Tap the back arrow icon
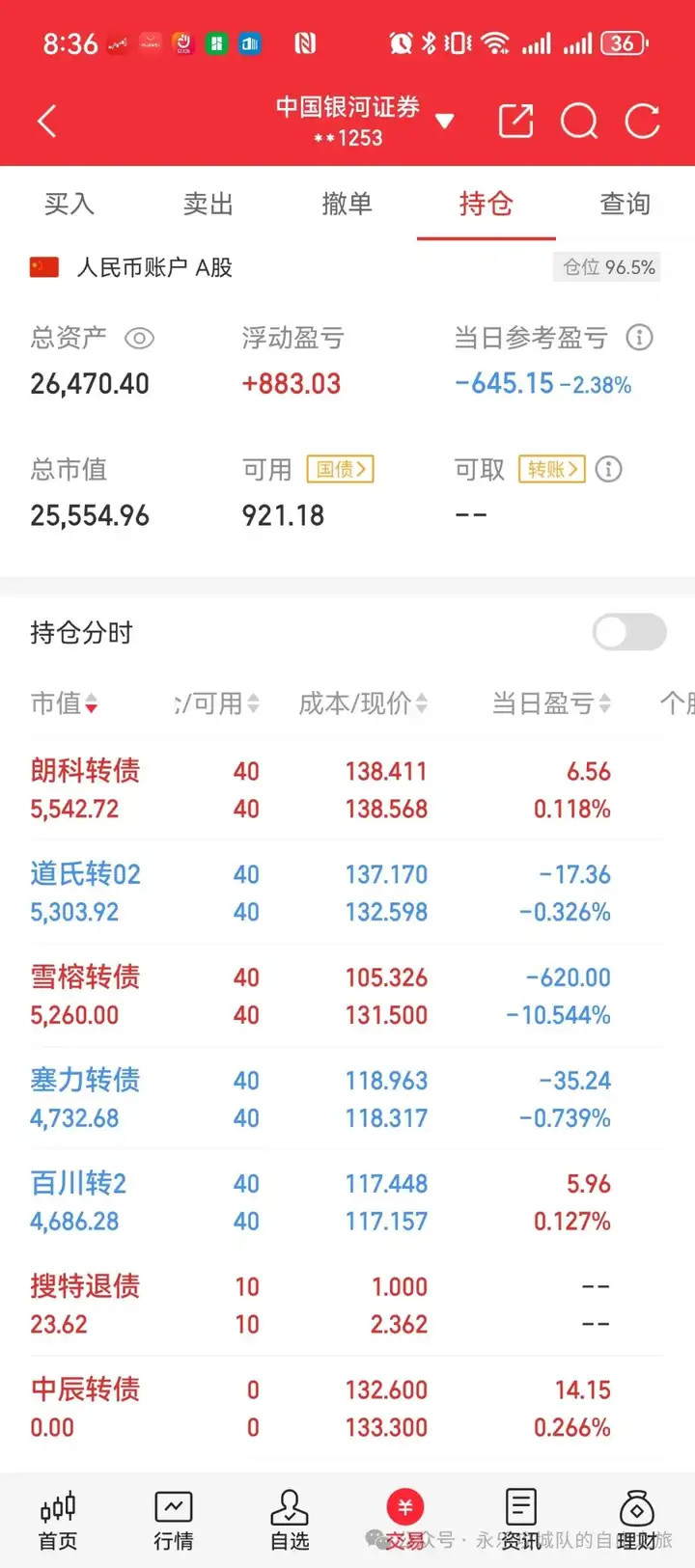695x1568 pixels. point(46,121)
